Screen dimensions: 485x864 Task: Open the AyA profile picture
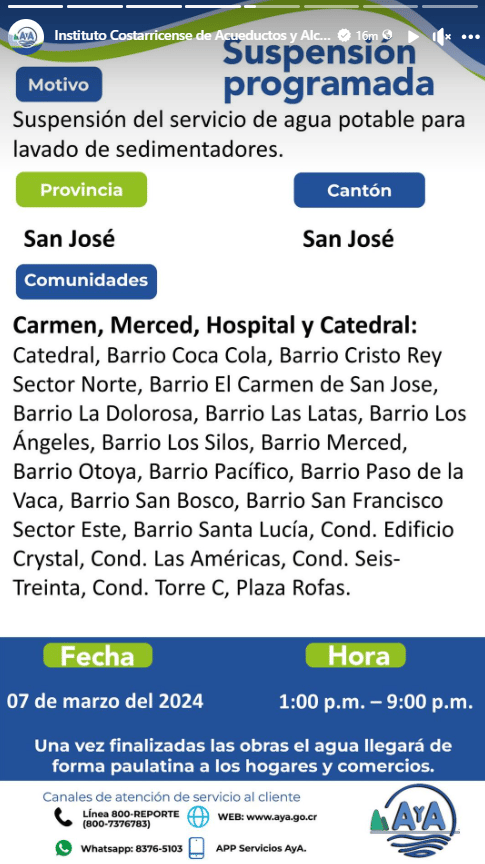tap(26, 36)
